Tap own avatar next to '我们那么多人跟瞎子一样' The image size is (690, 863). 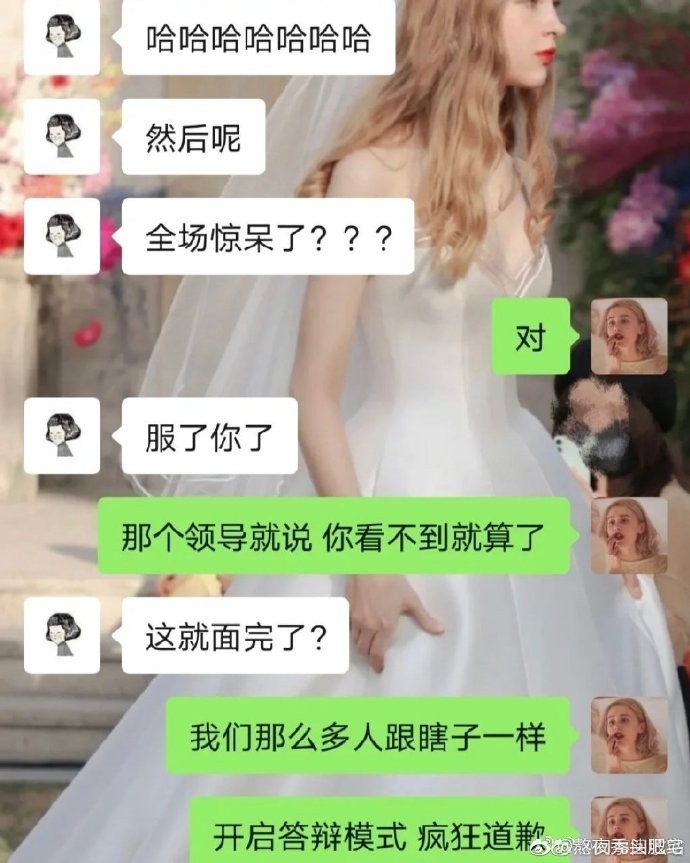[x=629, y=736]
